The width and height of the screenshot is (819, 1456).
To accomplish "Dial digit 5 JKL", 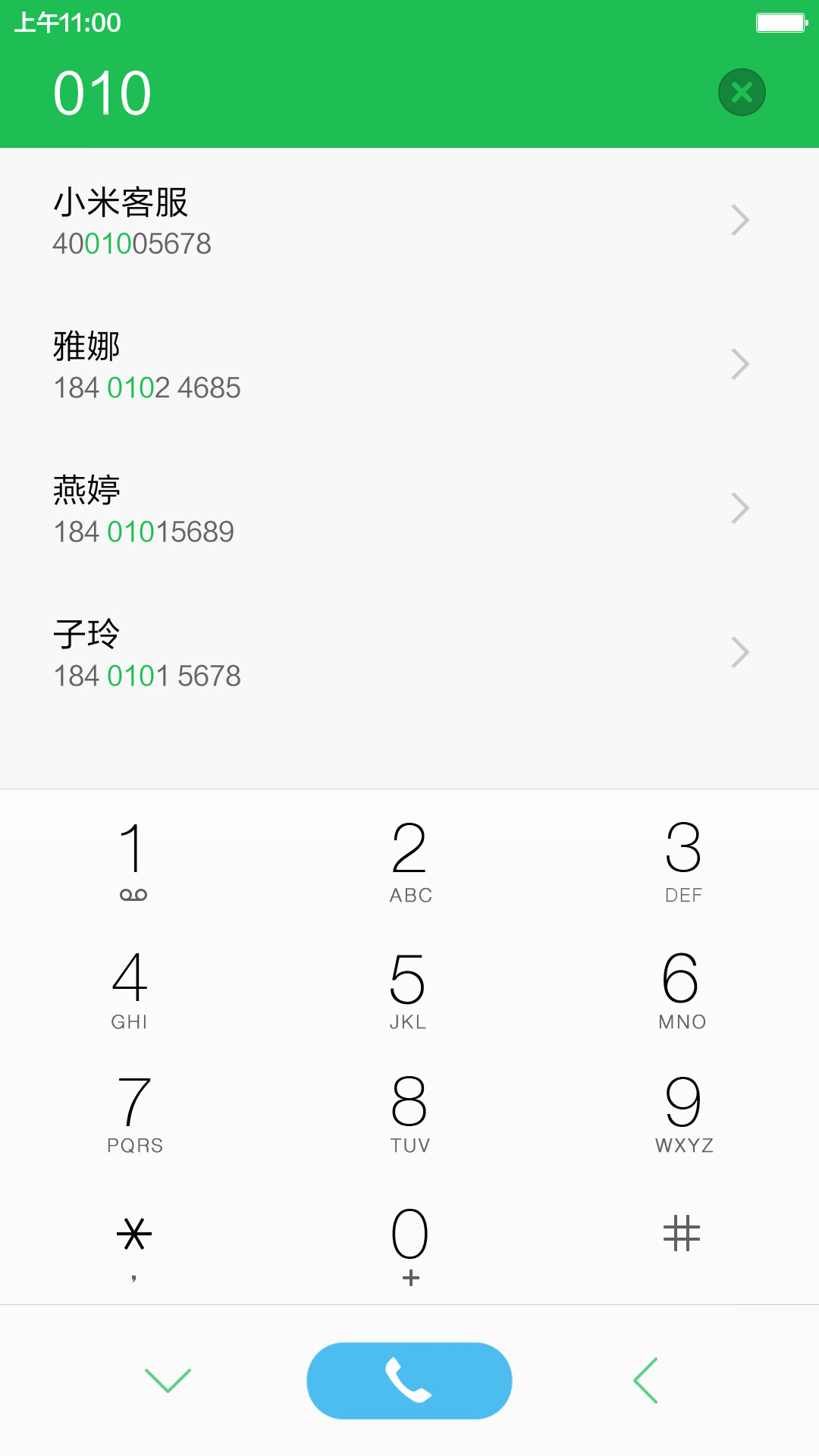I will pos(409,990).
